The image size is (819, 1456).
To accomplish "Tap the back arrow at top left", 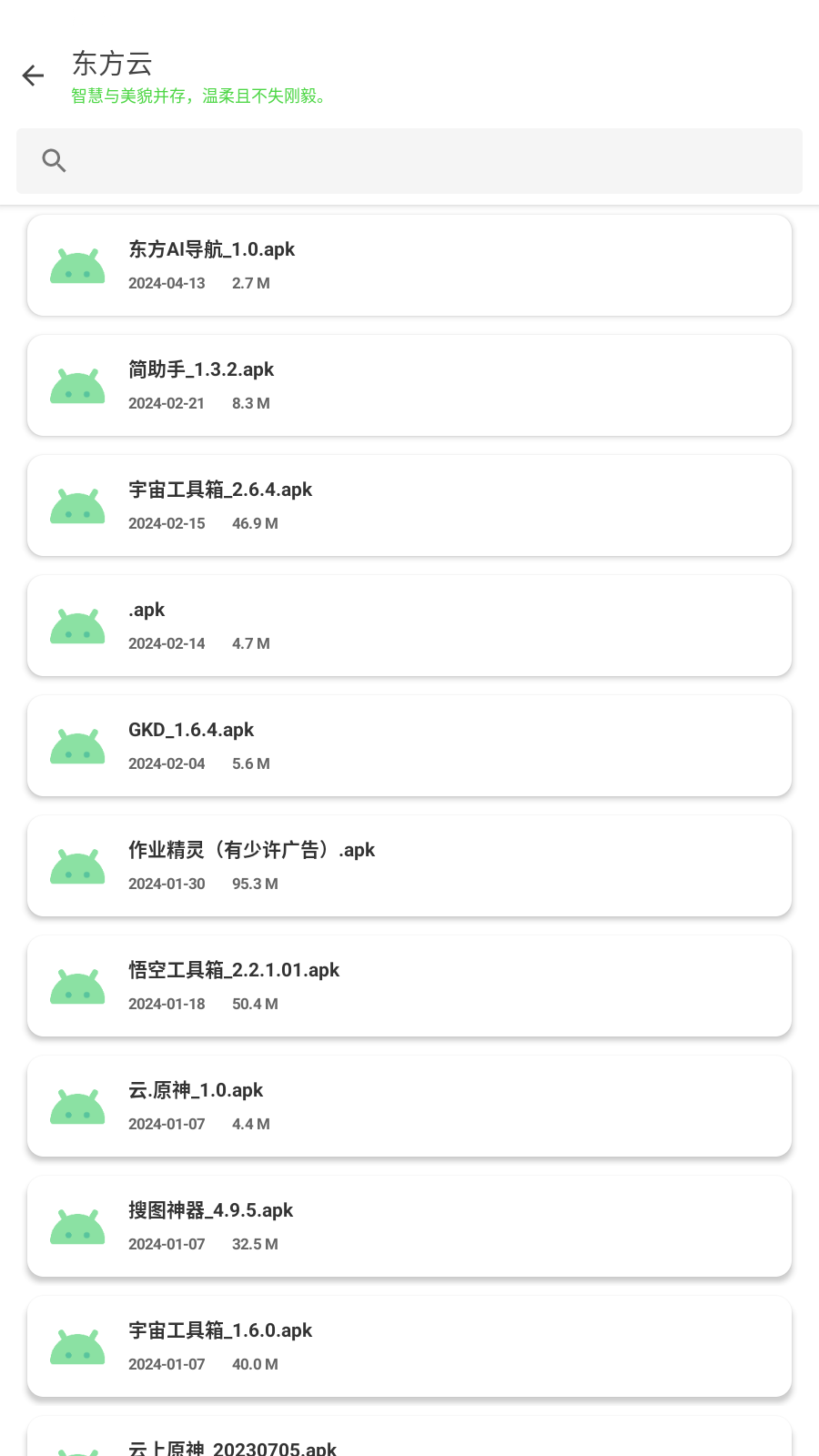I will point(33,76).
